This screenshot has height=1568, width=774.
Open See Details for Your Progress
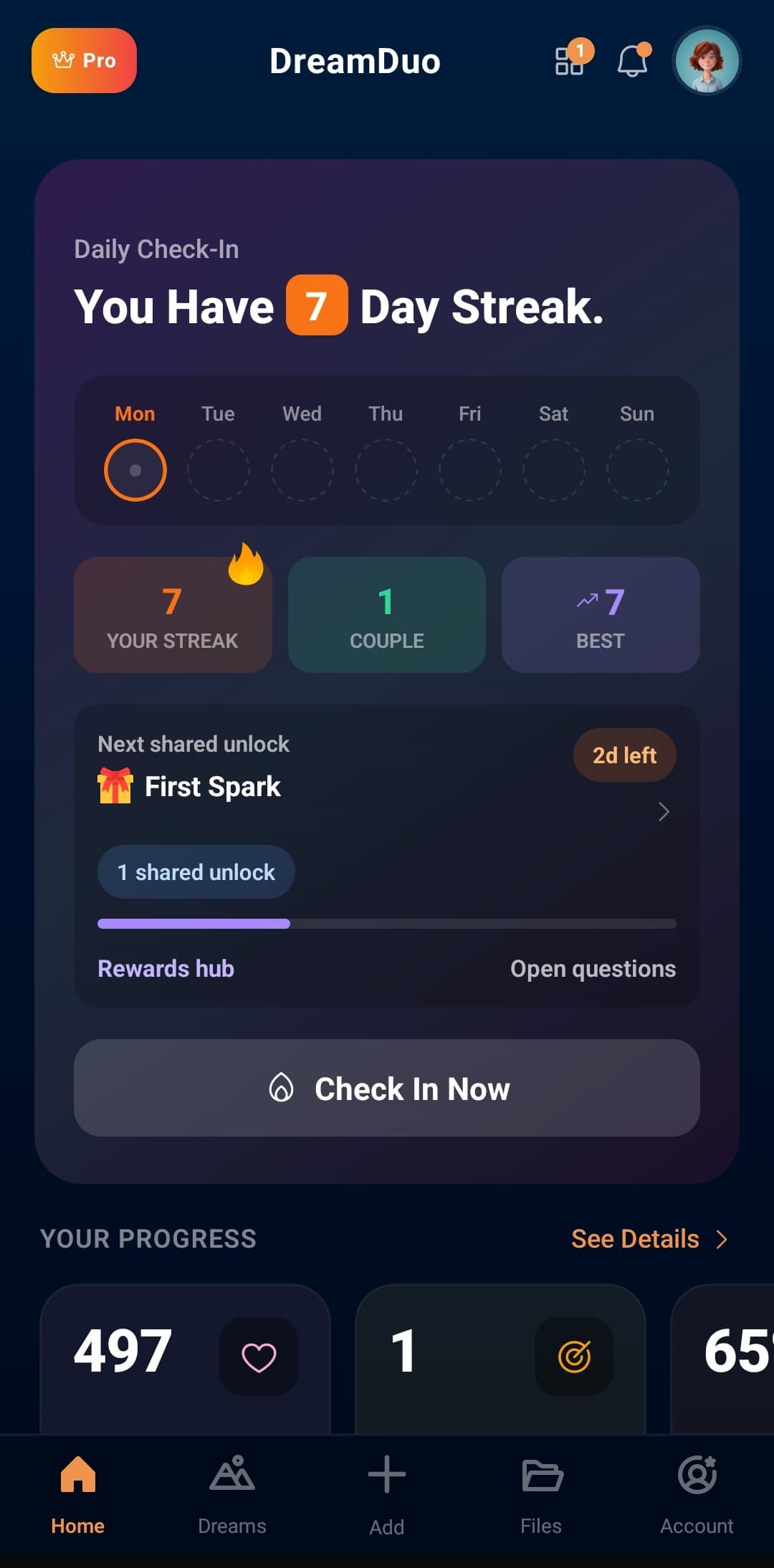(649, 1238)
